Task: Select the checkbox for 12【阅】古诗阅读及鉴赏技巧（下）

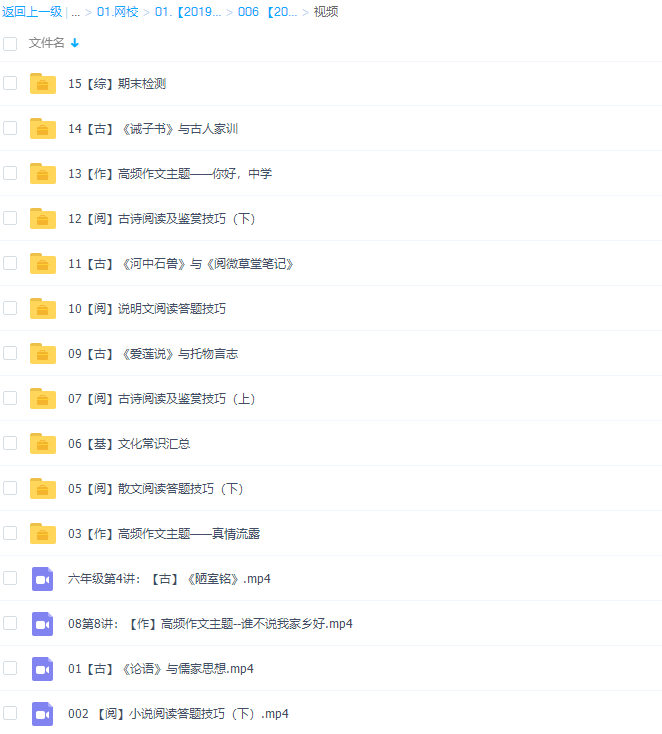Action: point(10,218)
